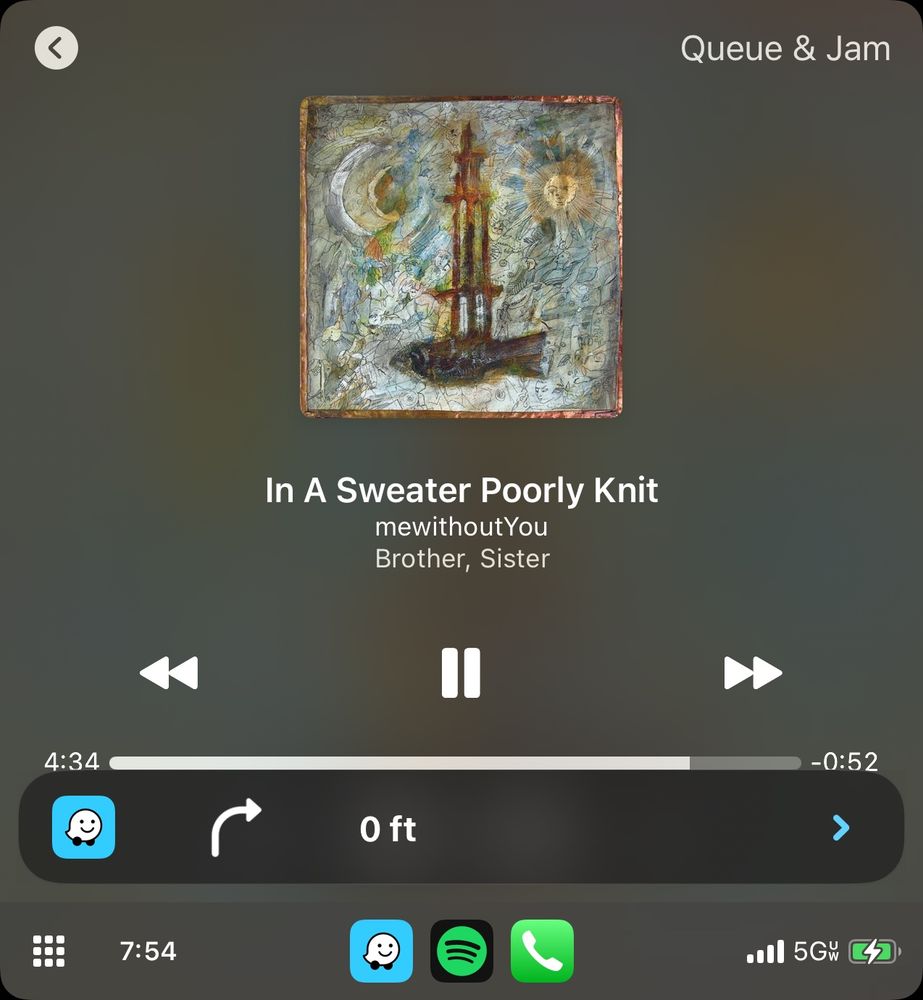Open Spotify from the dock
The width and height of the screenshot is (923, 1000).
tap(462, 951)
